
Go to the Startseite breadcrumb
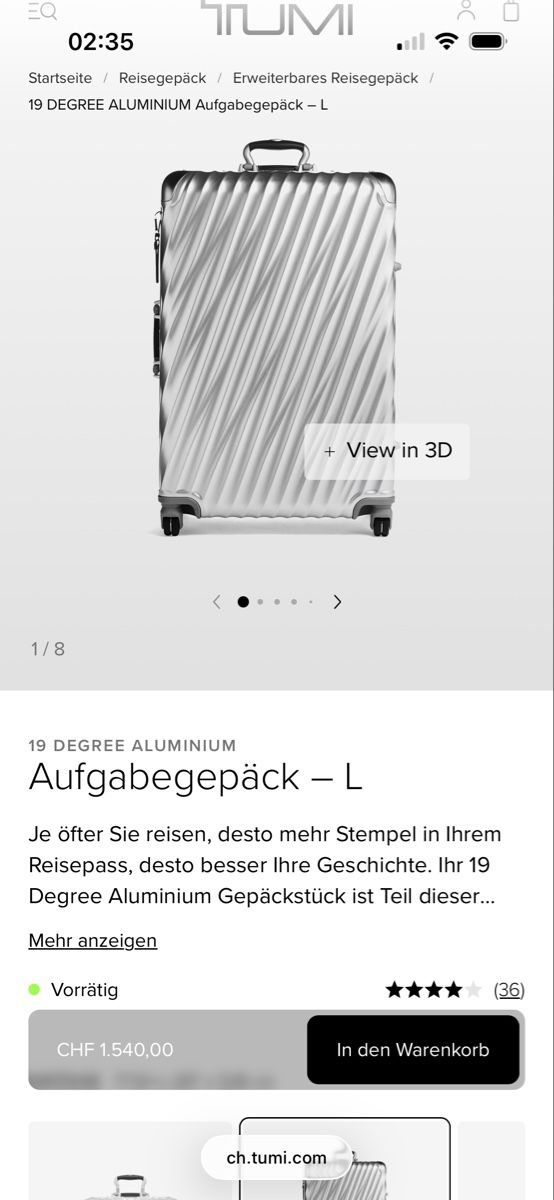(x=60, y=78)
